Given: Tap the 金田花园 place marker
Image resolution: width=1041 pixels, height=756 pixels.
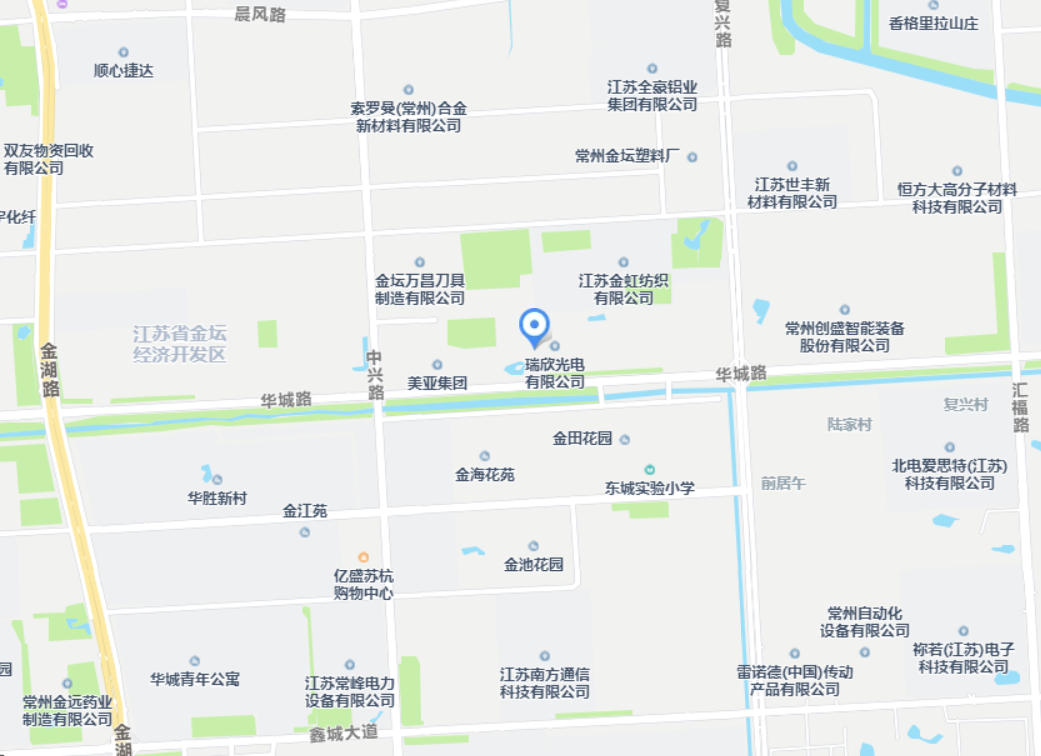Looking at the screenshot, I should click(x=624, y=439).
